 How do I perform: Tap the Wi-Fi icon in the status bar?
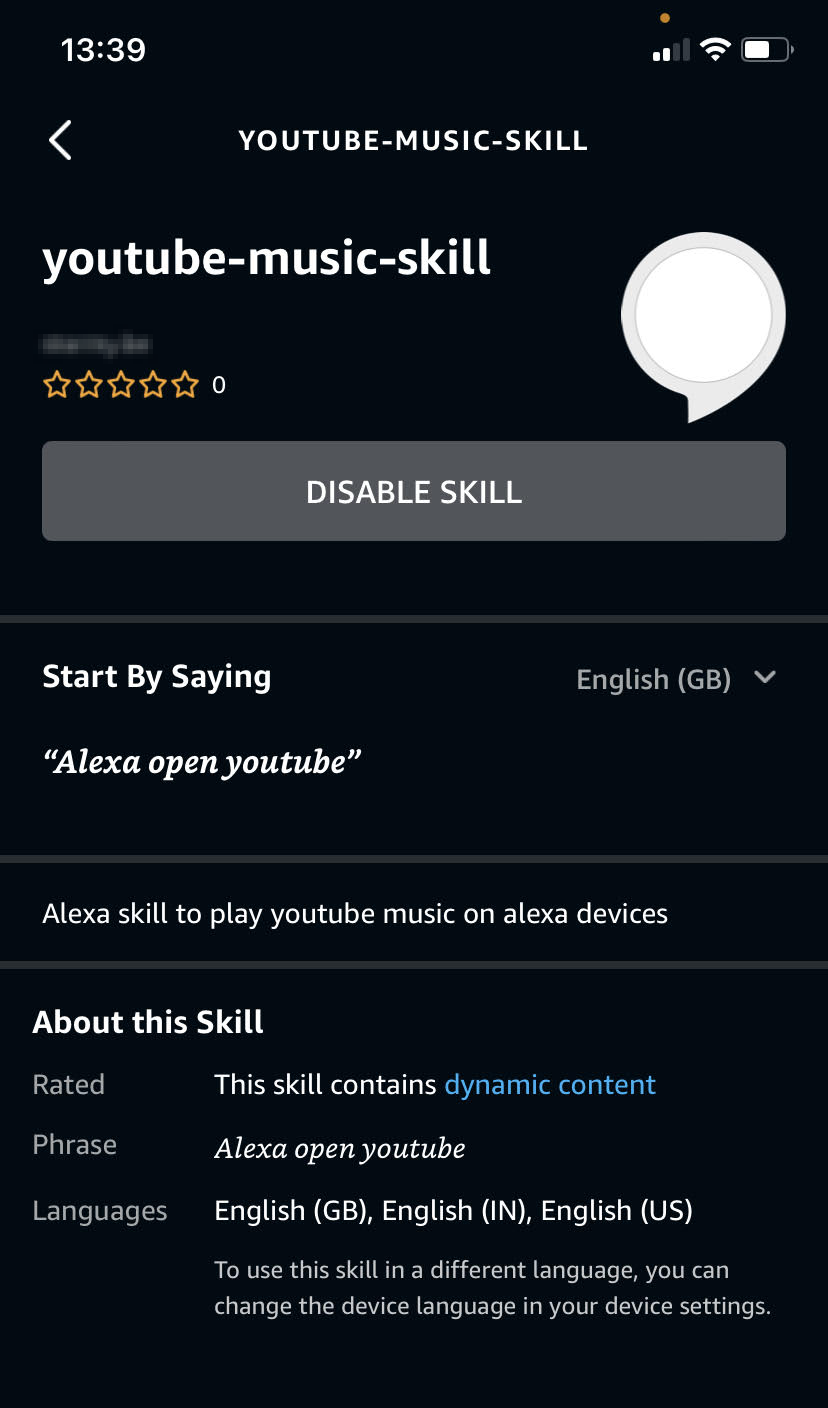tap(718, 48)
